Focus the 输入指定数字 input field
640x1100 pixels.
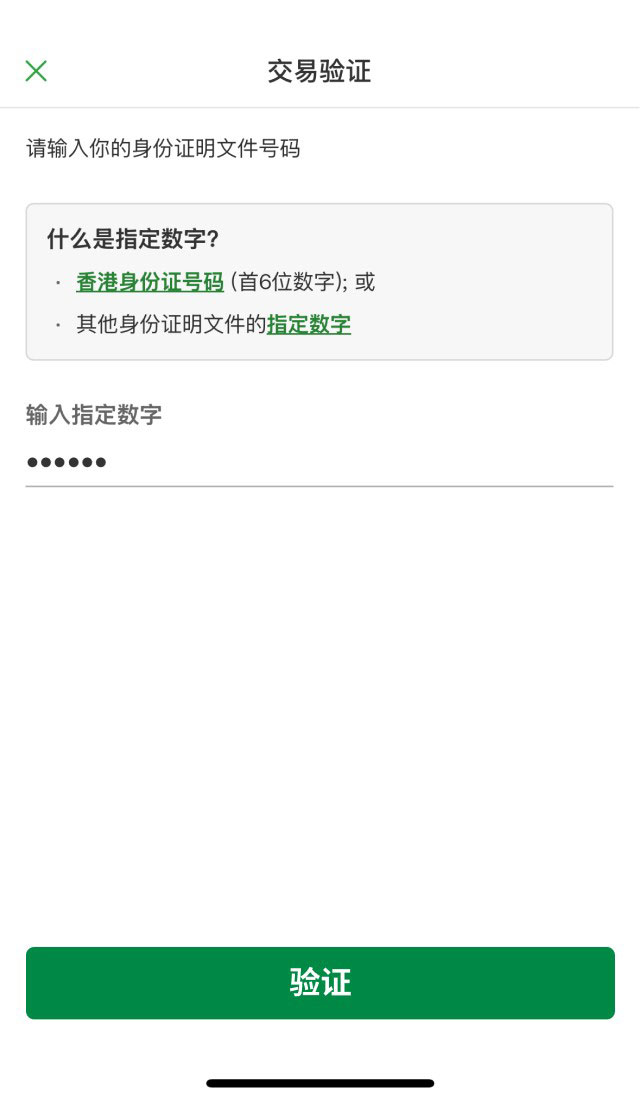pyautogui.click(x=319, y=462)
